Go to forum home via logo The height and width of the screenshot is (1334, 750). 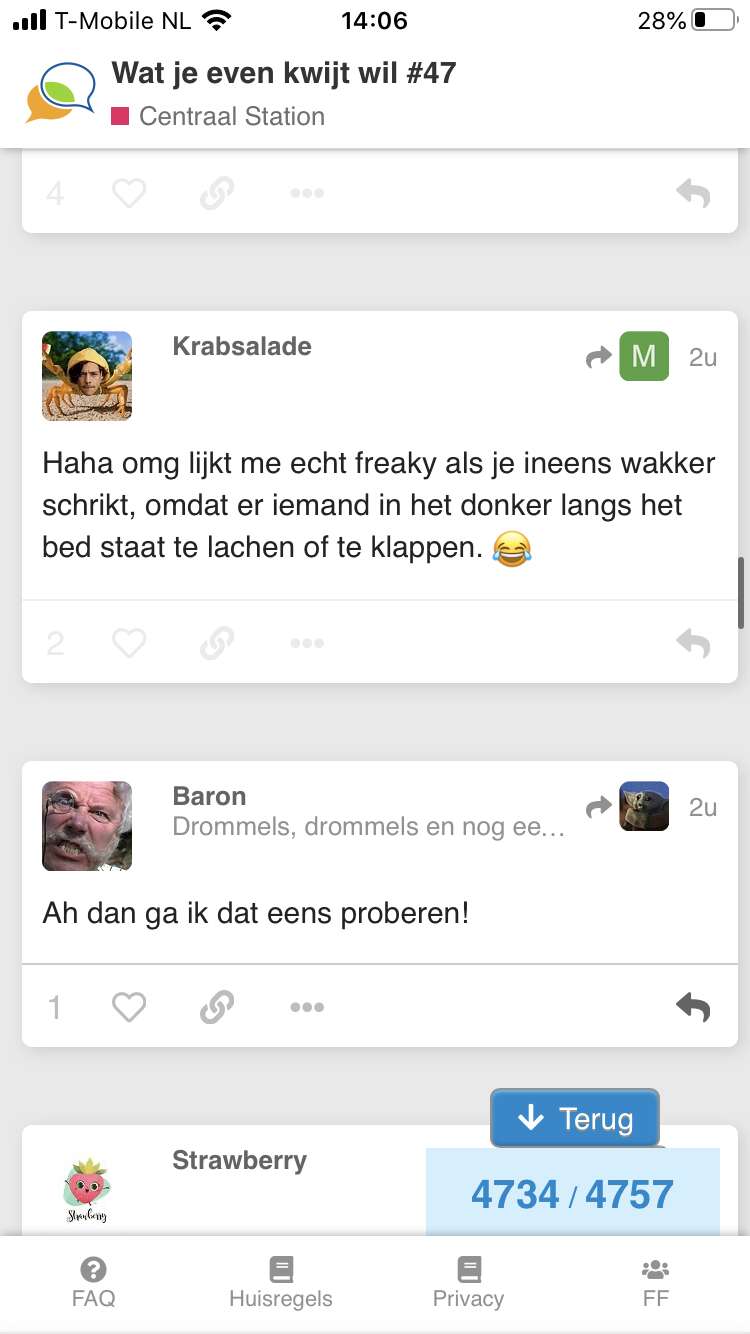[60, 92]
